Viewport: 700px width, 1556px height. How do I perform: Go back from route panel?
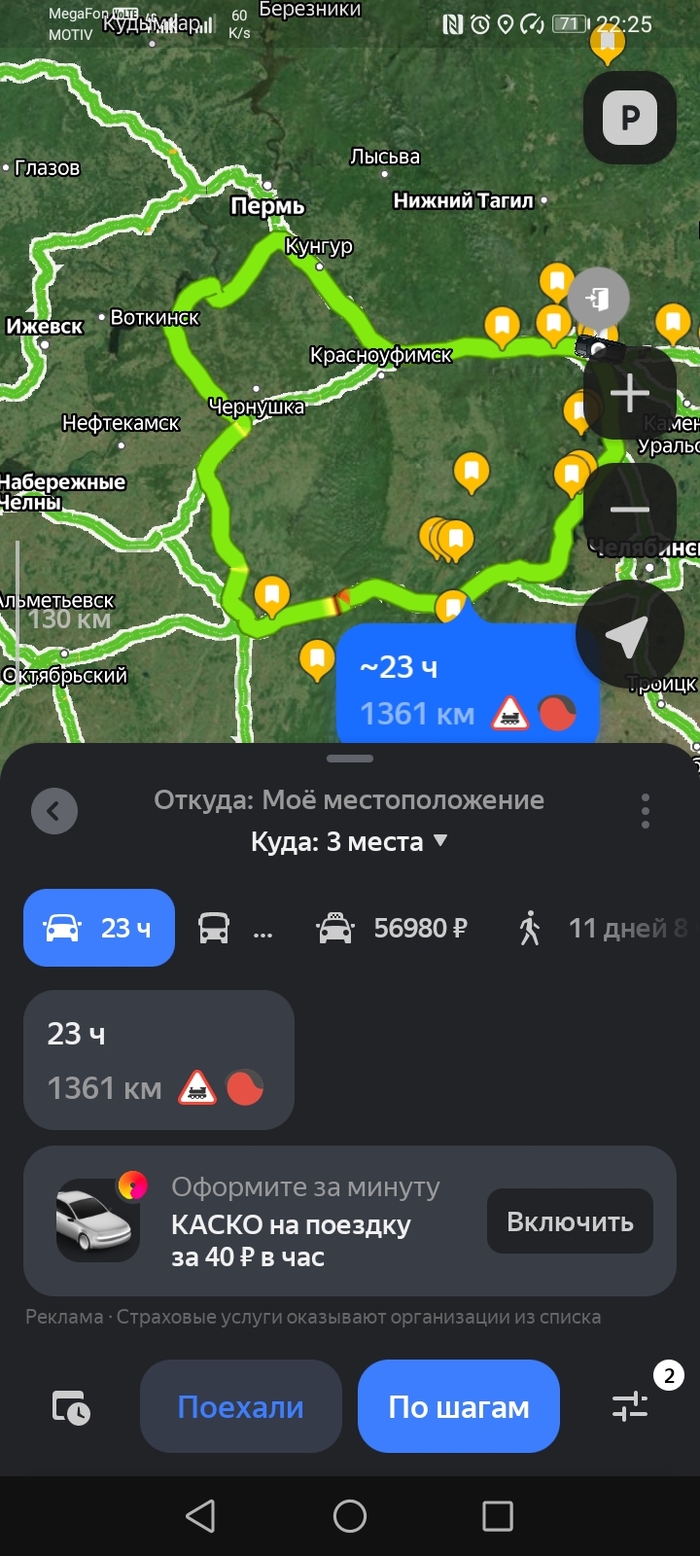pyautogui.click(x=54, y=811)
